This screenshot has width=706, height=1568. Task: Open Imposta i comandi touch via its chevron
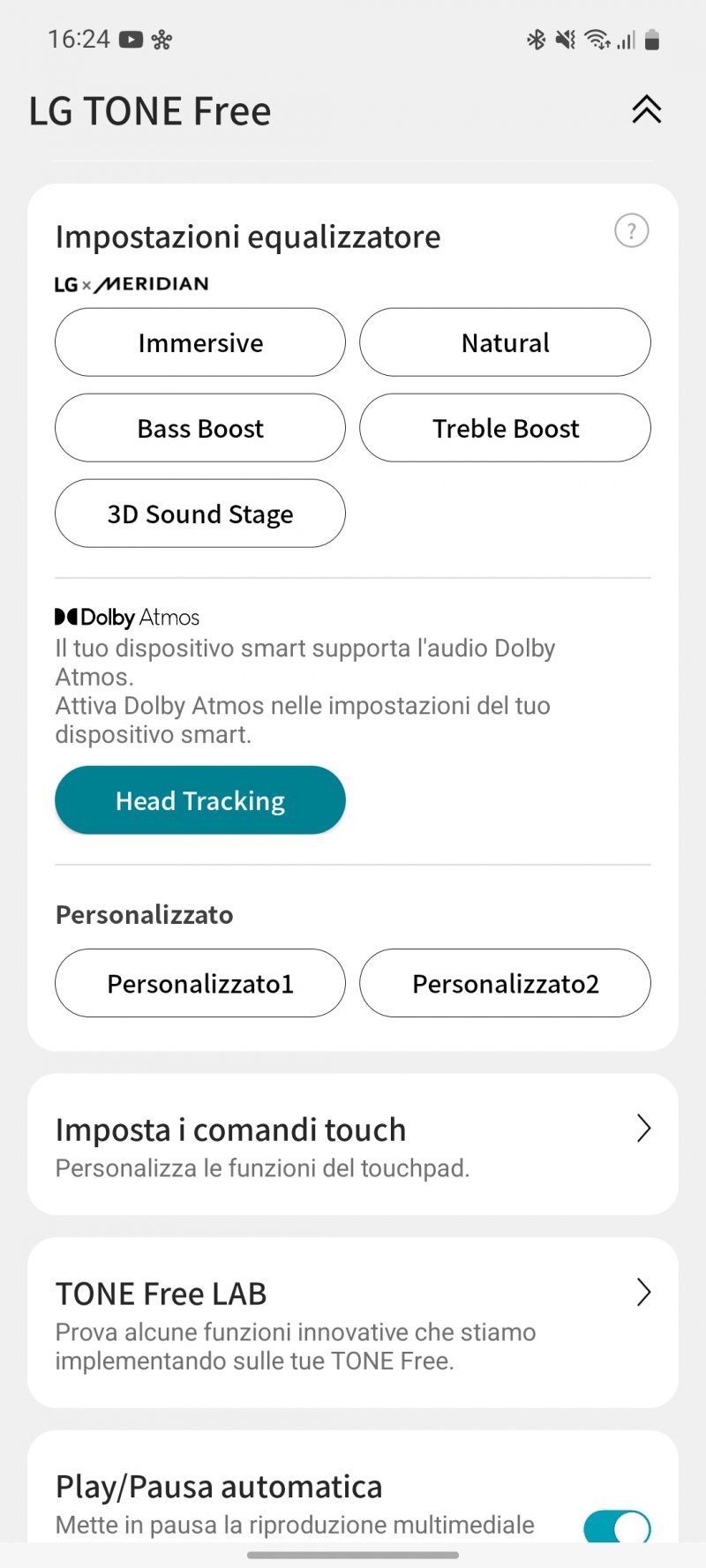coord(643,1129)
